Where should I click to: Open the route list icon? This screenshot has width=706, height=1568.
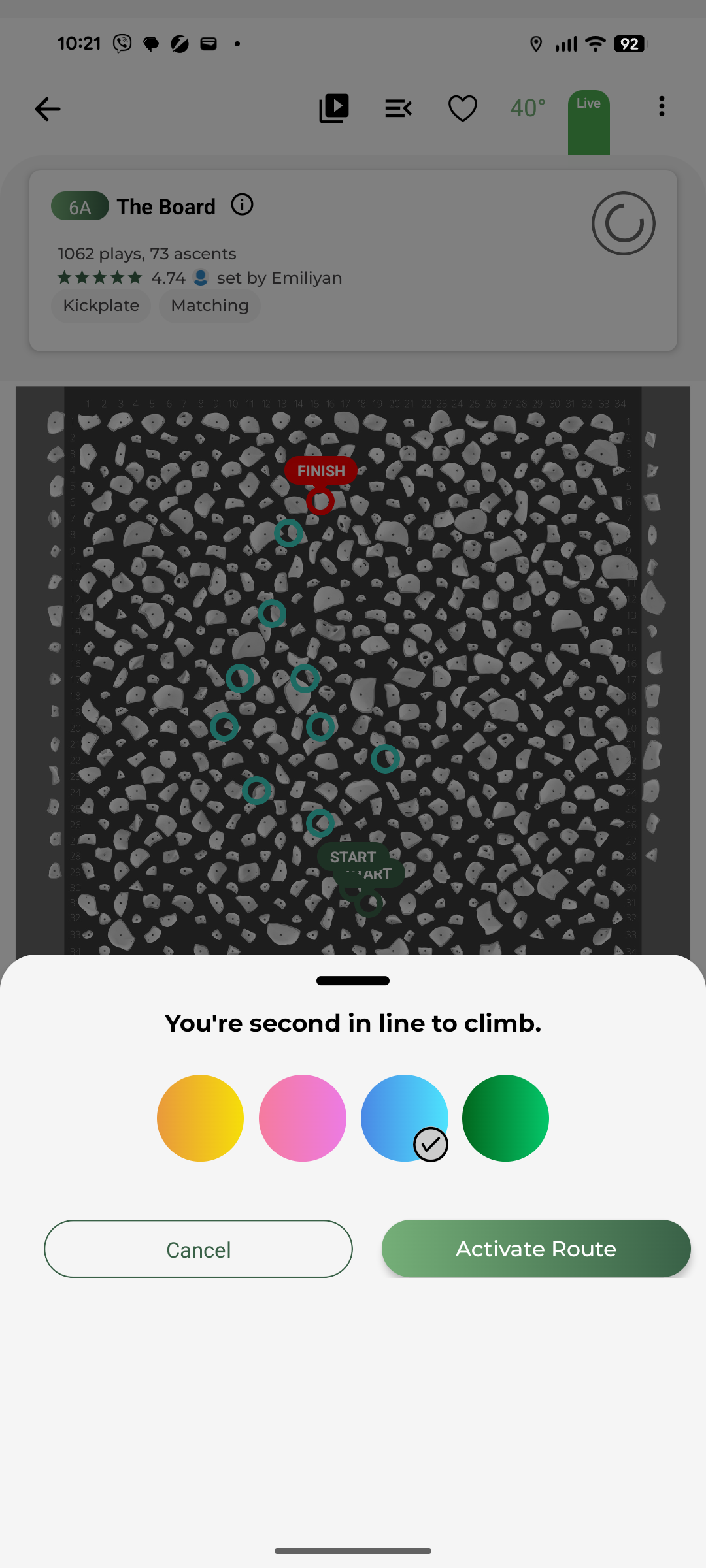point(398,108)
